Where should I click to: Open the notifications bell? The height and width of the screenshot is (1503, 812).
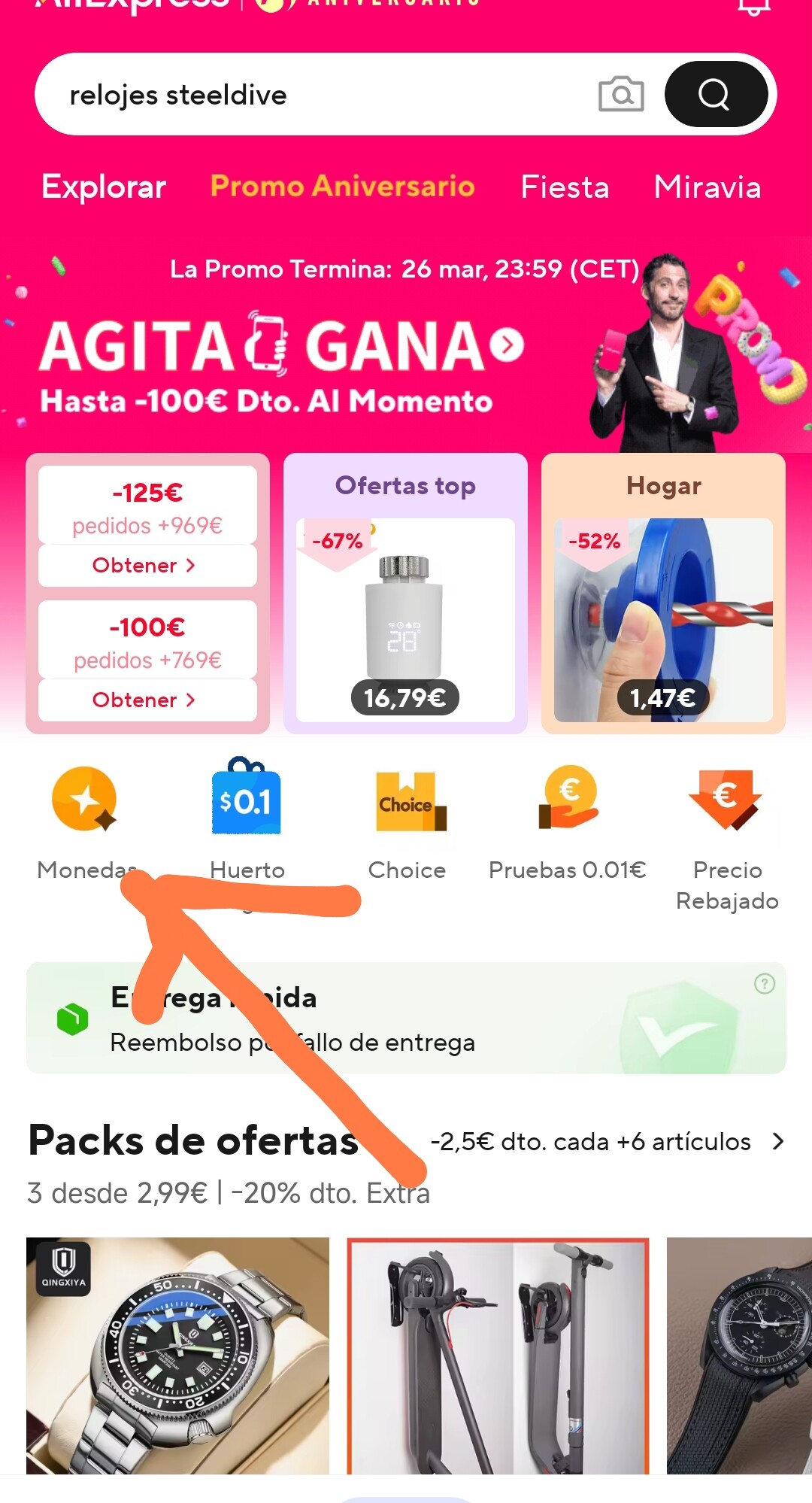tap(753, 6)
